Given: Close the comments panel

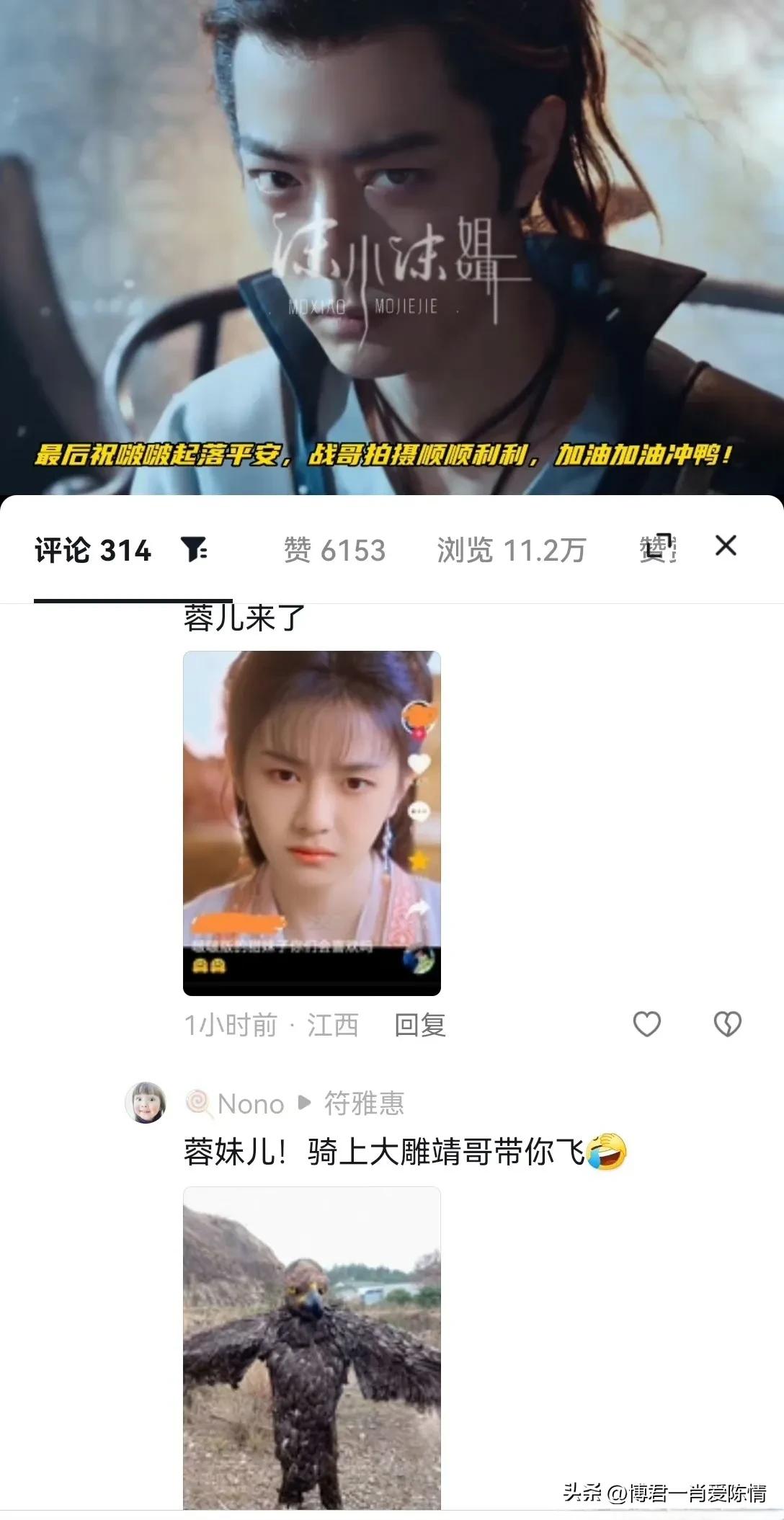Looking at the screenshot, I should click(726, 546).
